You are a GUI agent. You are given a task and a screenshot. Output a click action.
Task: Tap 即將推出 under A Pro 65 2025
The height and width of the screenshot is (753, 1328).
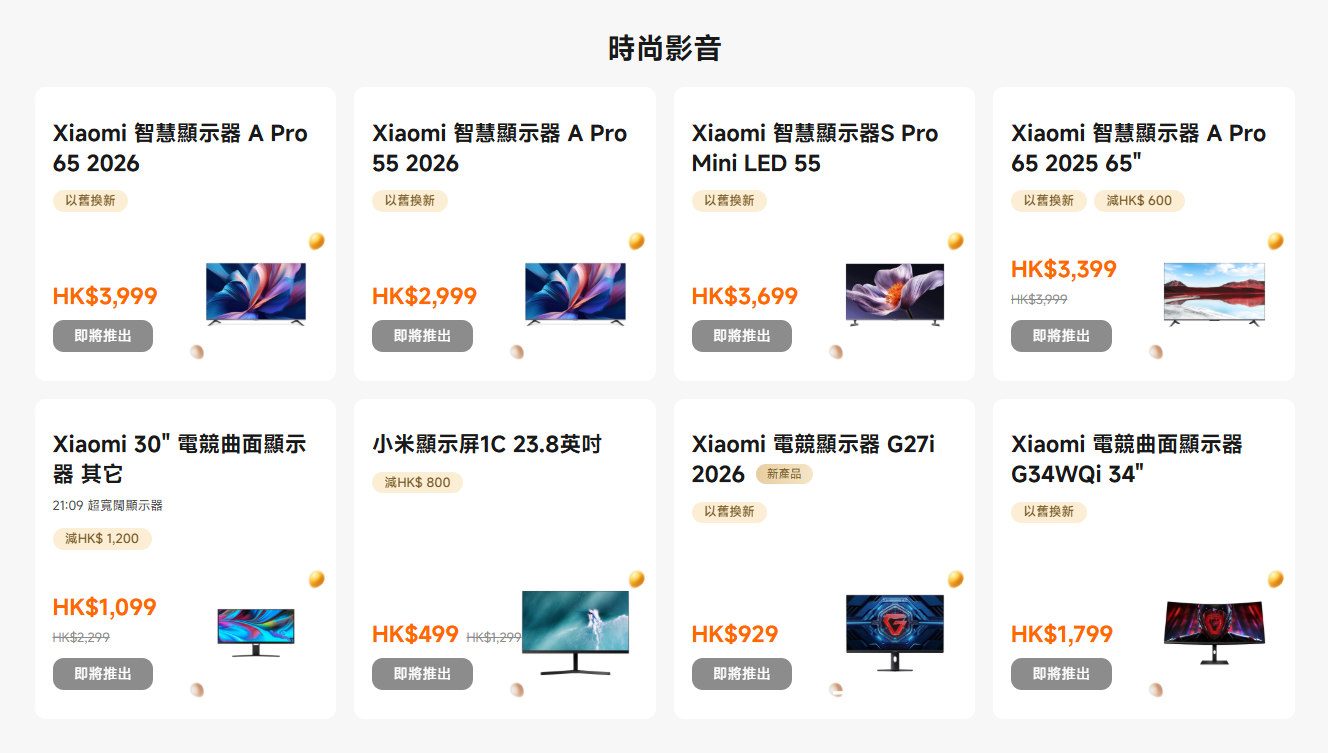[x=1061, y=336]
